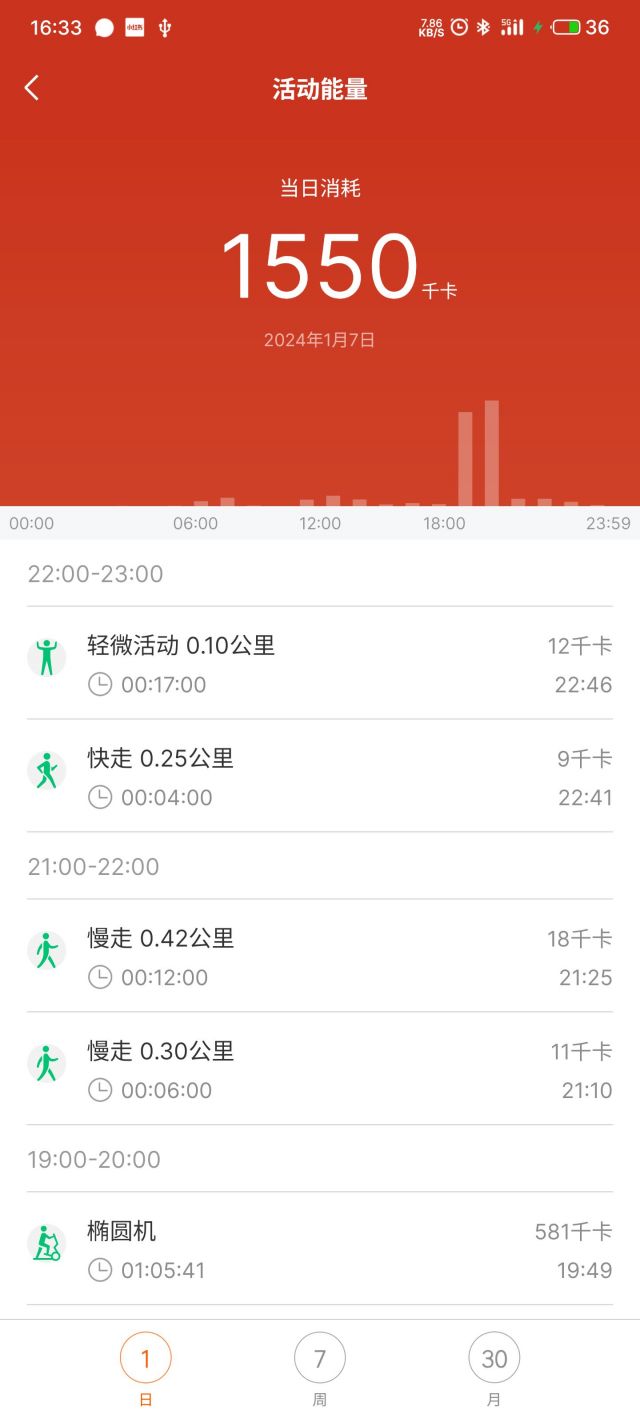This screenshot has width=640, height=1422.
Task: Open the 轻微活动 0.10公里 entry
Action: (x=320, y=664)
